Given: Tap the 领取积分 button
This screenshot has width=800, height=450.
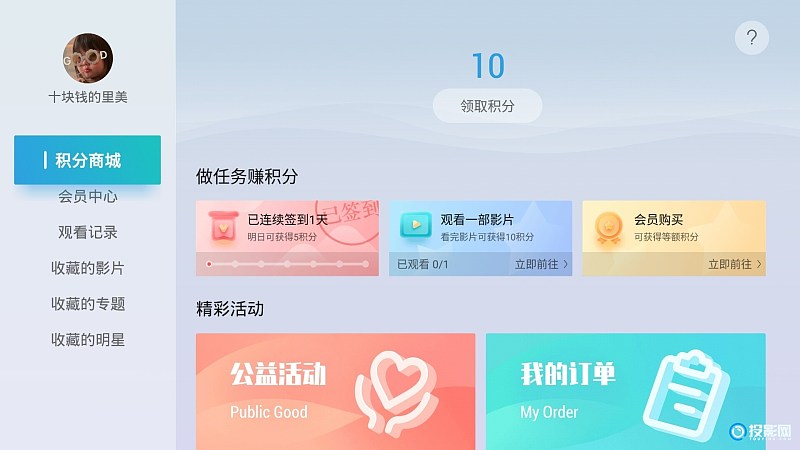Looking at the screenshot, I should (487, 105).
